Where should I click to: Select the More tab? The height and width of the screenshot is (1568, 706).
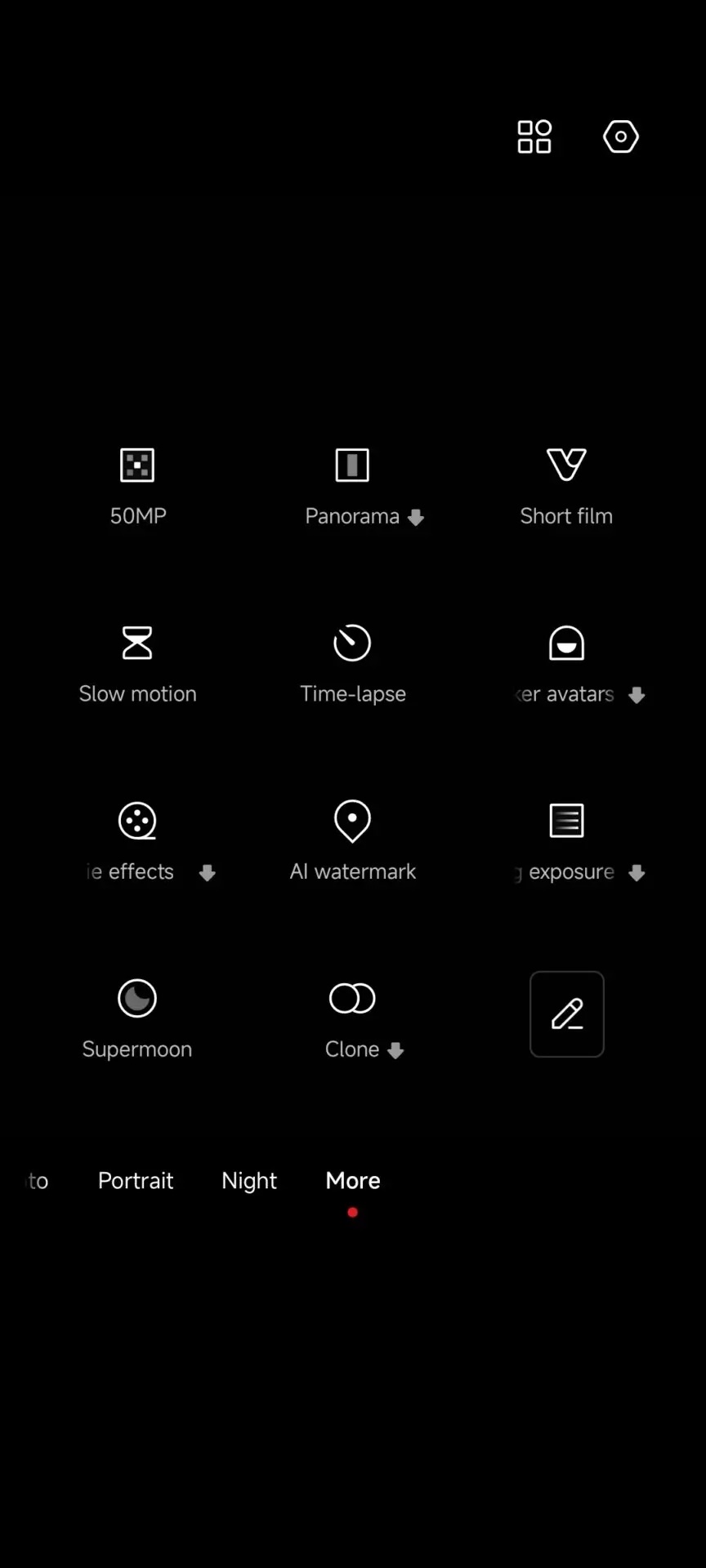click(353, 1180)
